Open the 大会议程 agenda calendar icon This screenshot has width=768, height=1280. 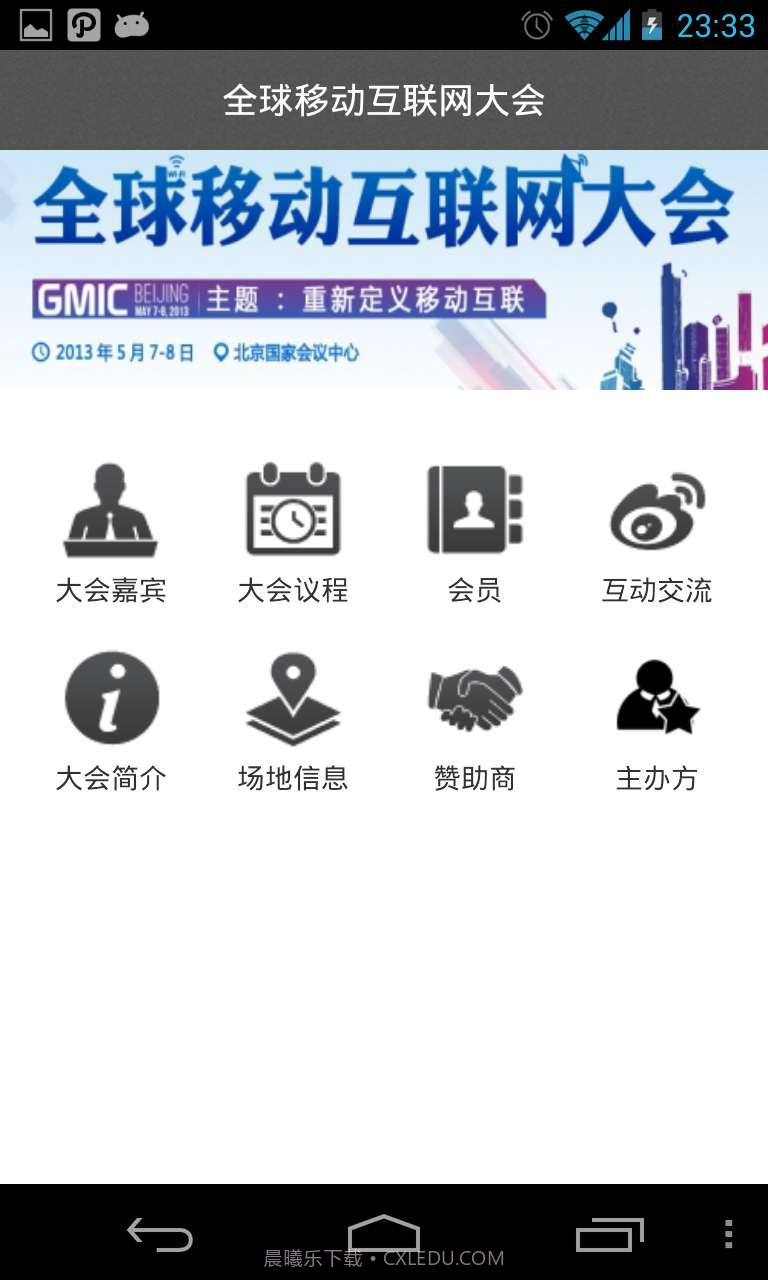[292, 510]
